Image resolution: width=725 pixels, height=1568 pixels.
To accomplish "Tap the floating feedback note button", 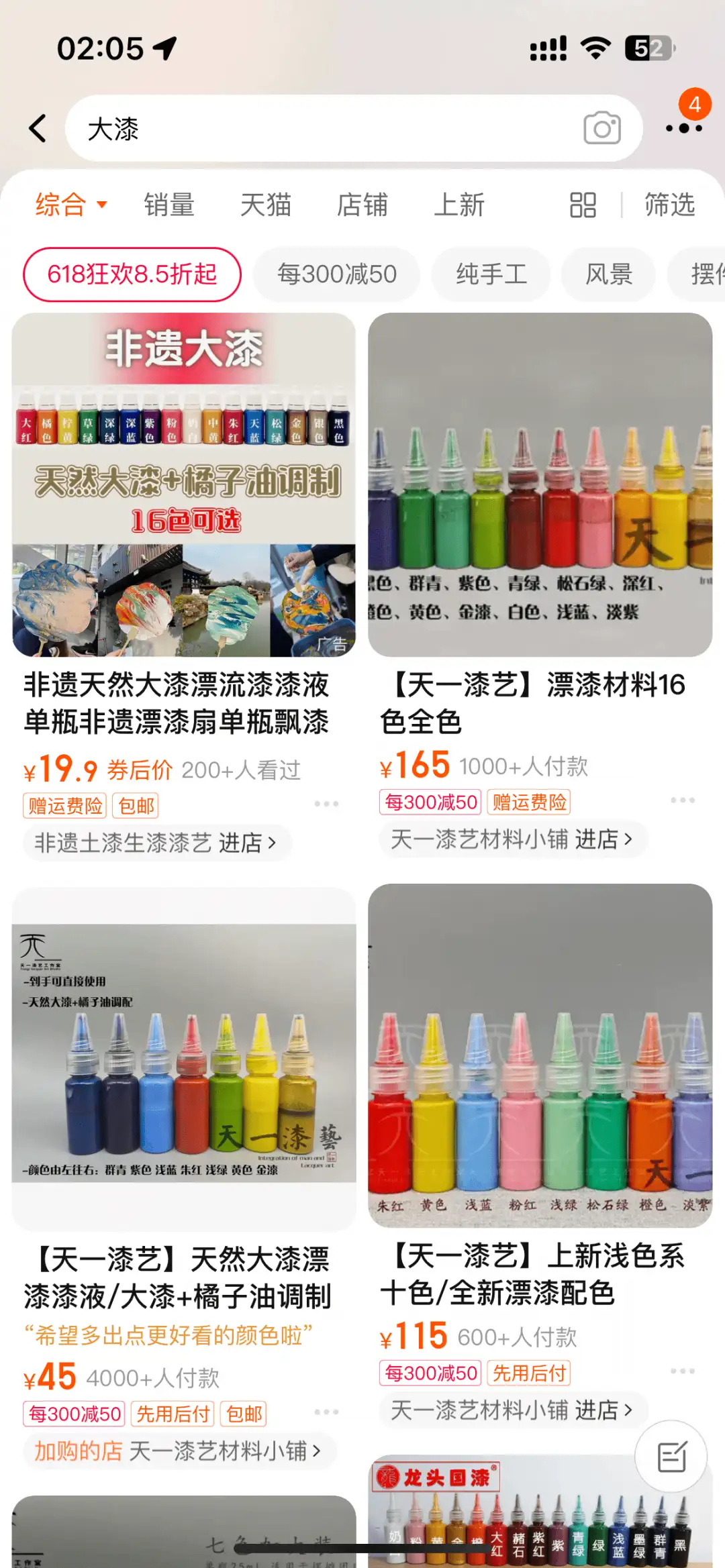I will [671, 1457].
